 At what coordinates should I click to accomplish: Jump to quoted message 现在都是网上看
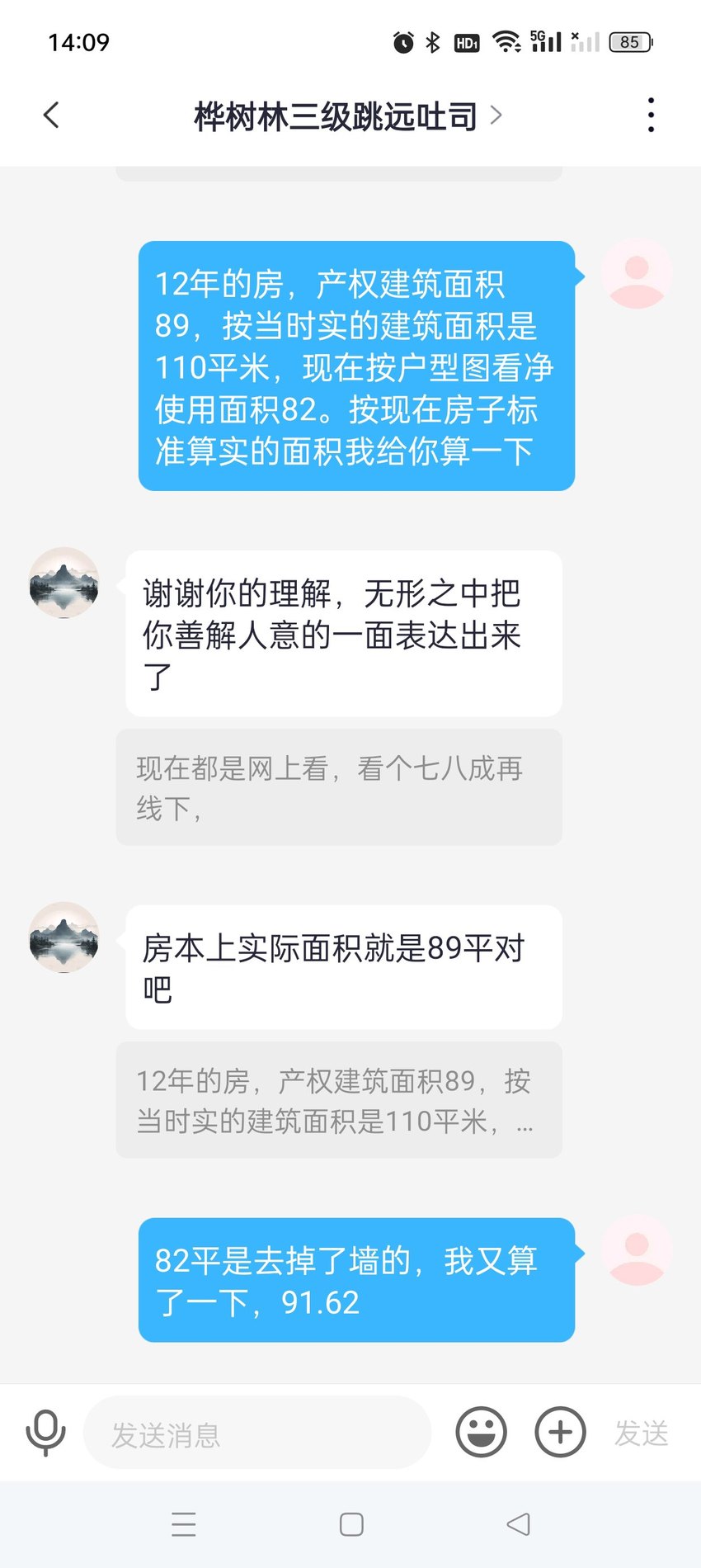(339, 787)
